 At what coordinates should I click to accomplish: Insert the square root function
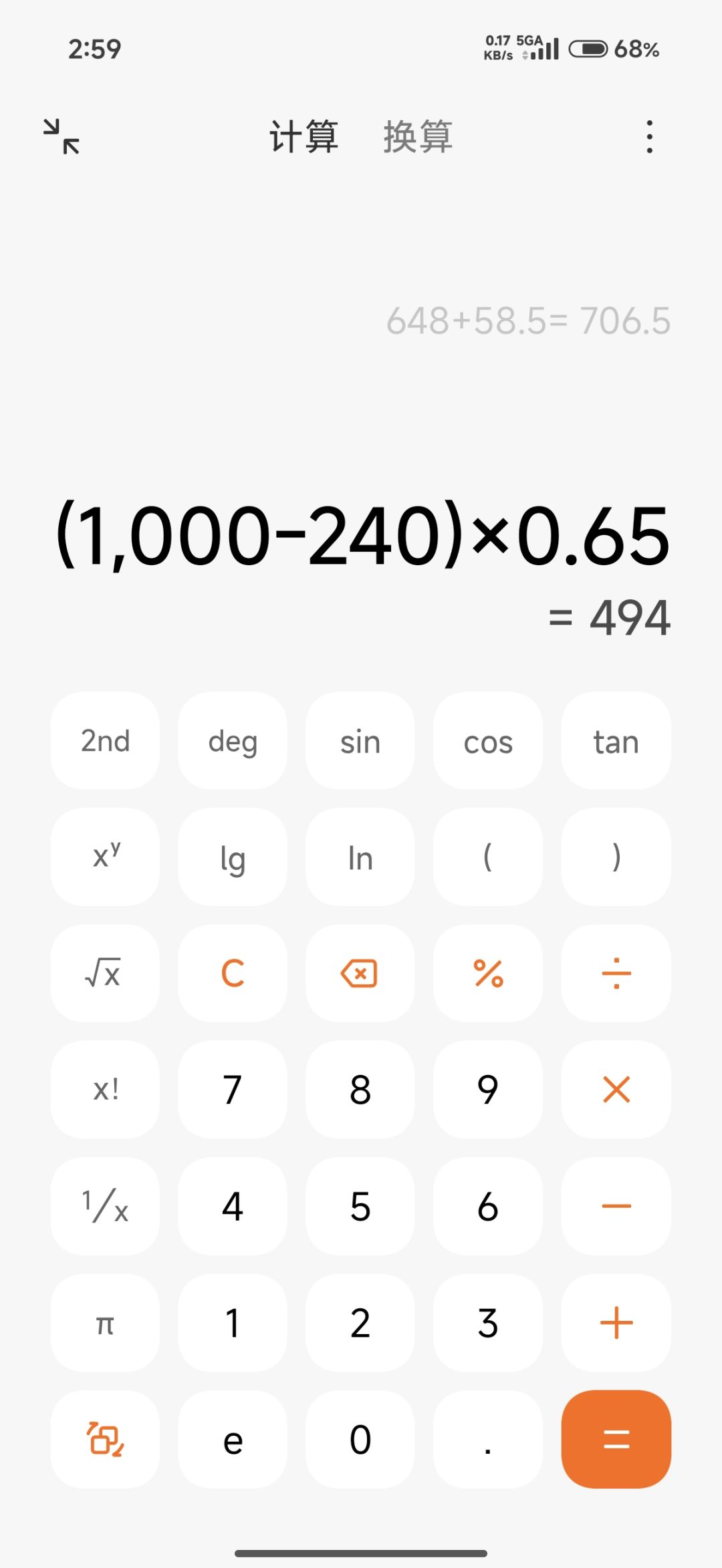tap(105, 973)
